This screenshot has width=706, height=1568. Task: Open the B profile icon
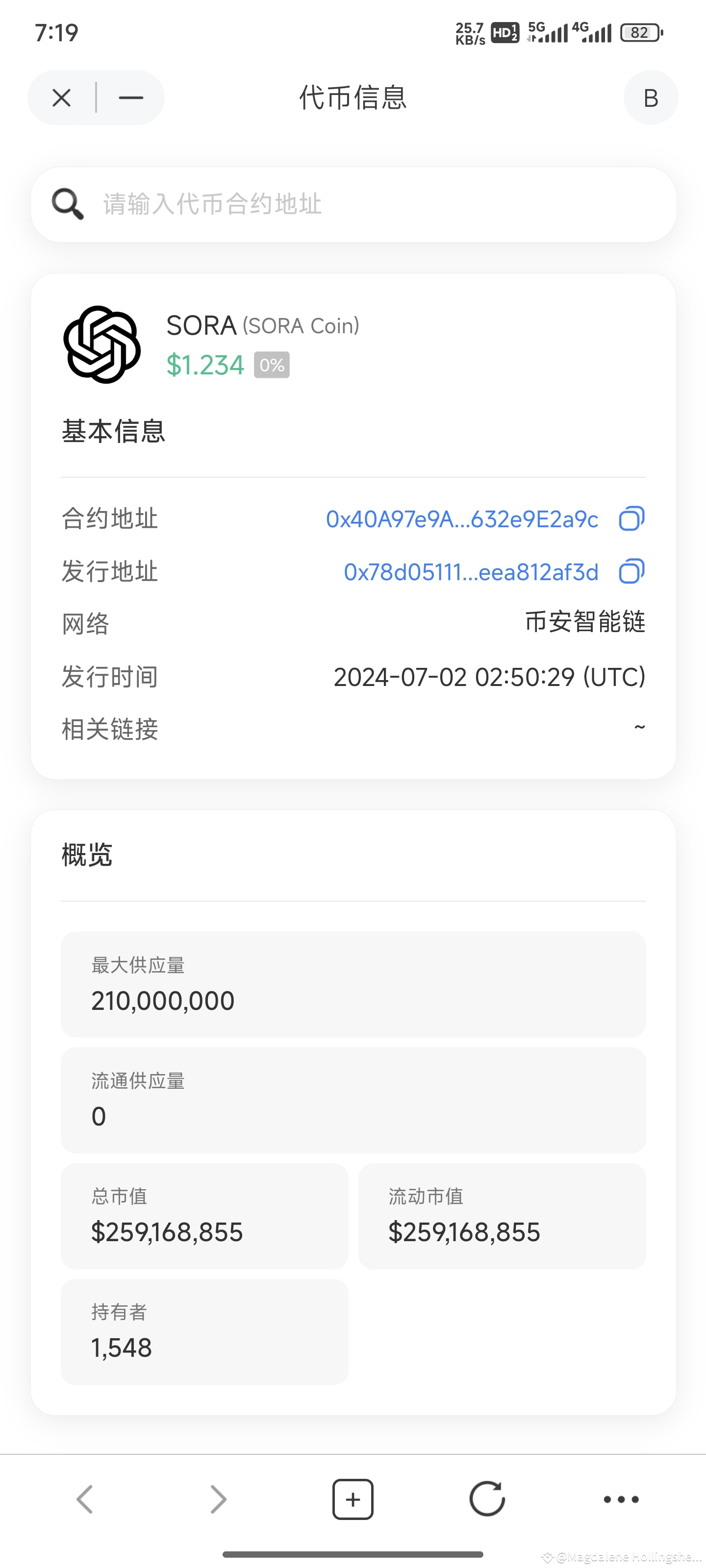(651, 98)
